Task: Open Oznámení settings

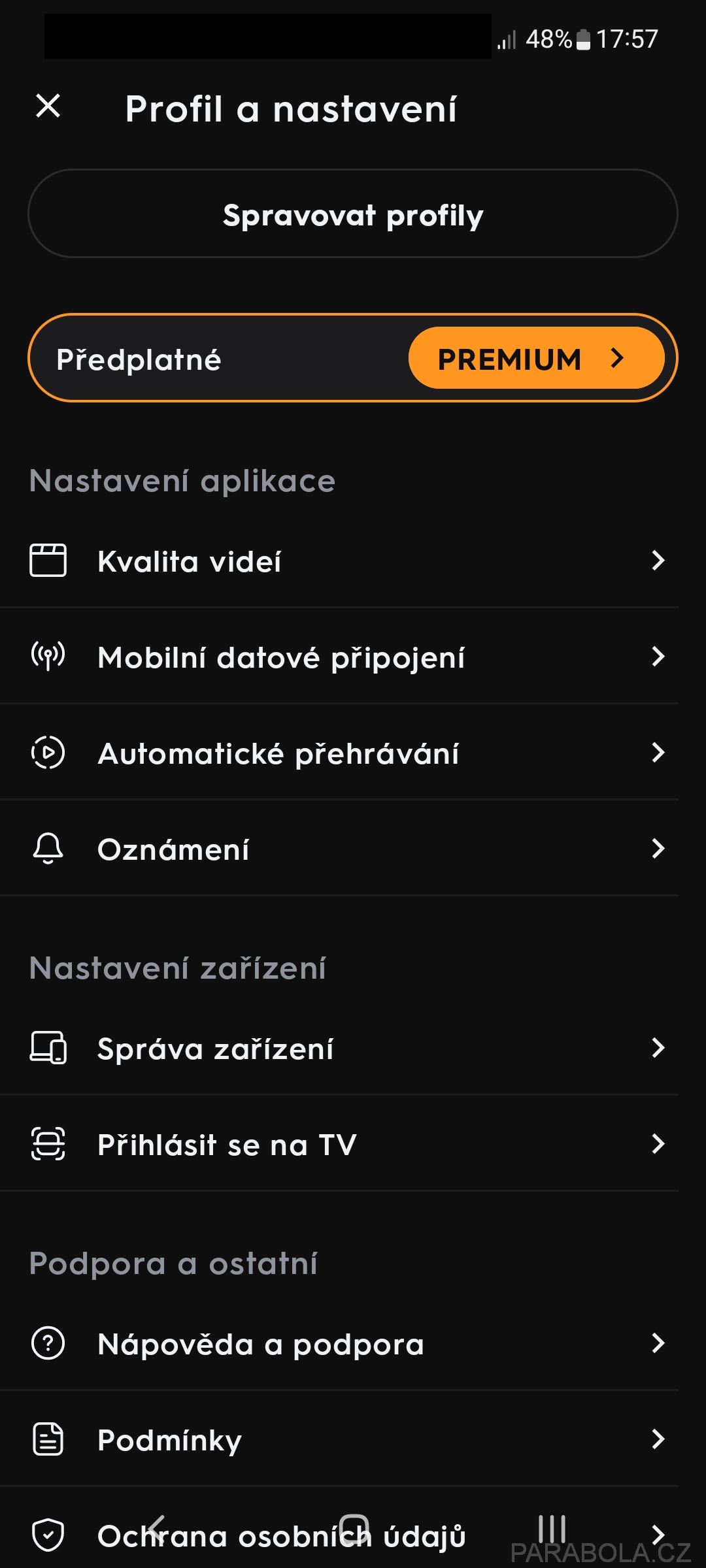Action: coord(340,849)
